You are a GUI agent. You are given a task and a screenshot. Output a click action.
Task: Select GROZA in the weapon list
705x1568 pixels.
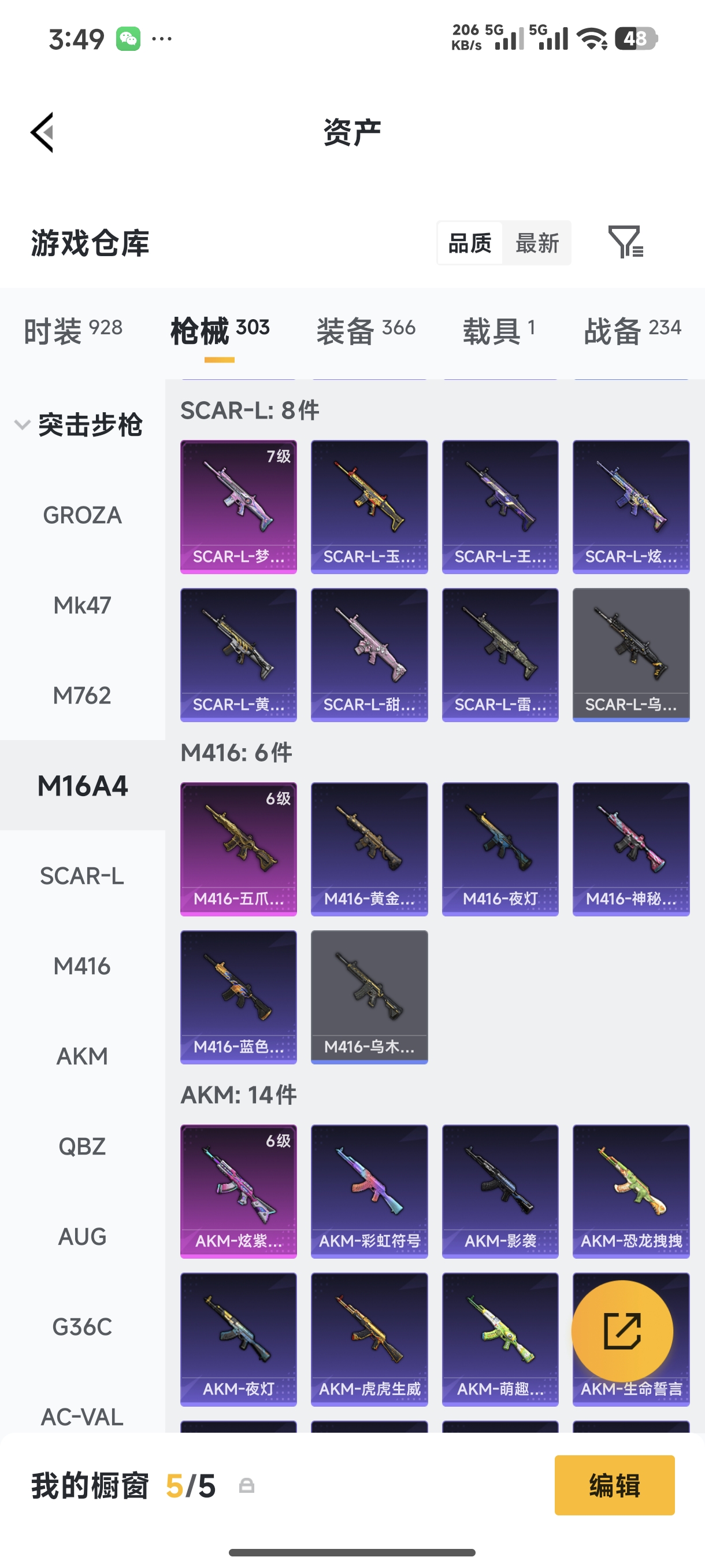[x=82, y=515]
